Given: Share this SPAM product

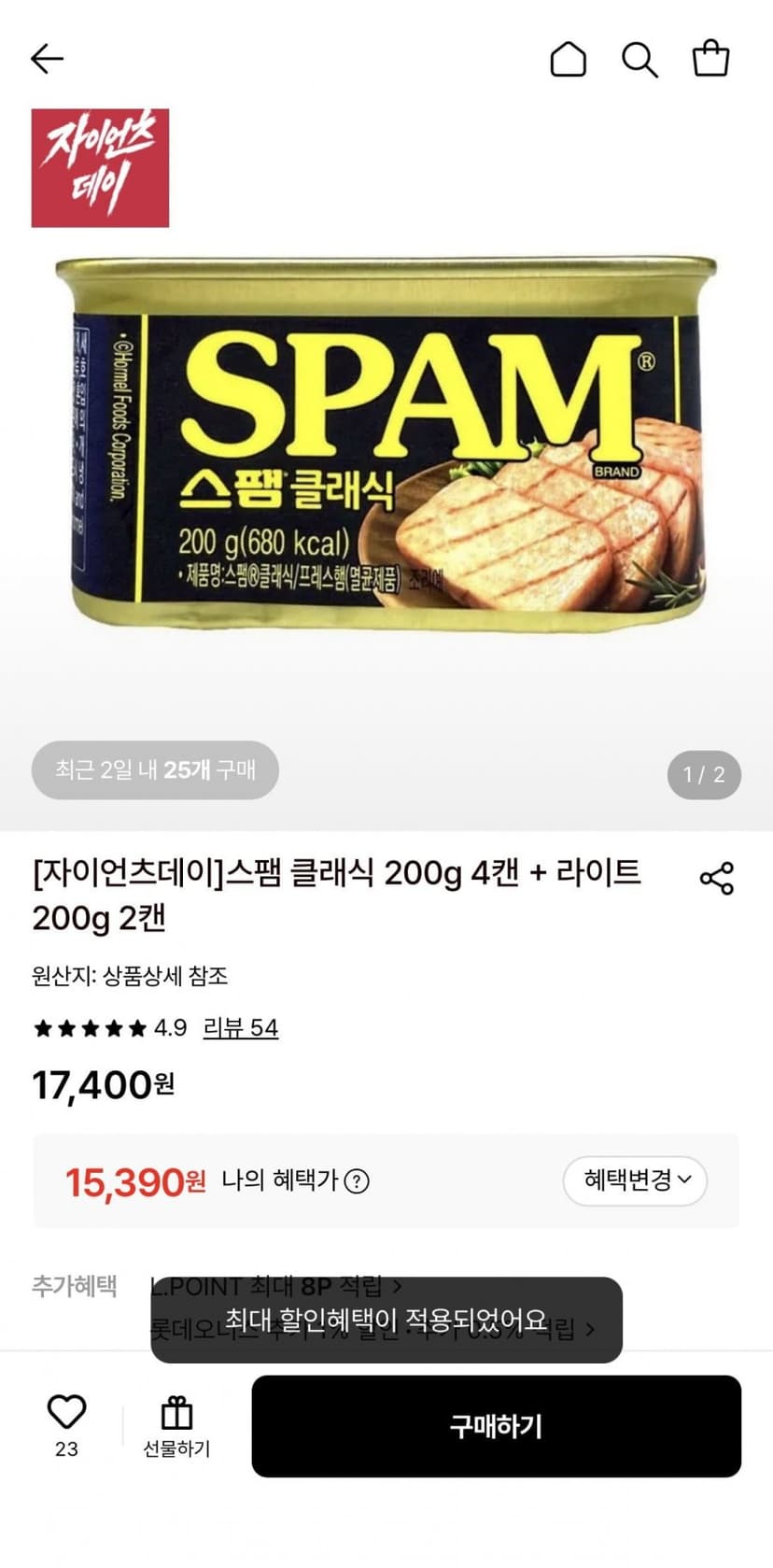Looking at the screenshot, I should point(717,879).
